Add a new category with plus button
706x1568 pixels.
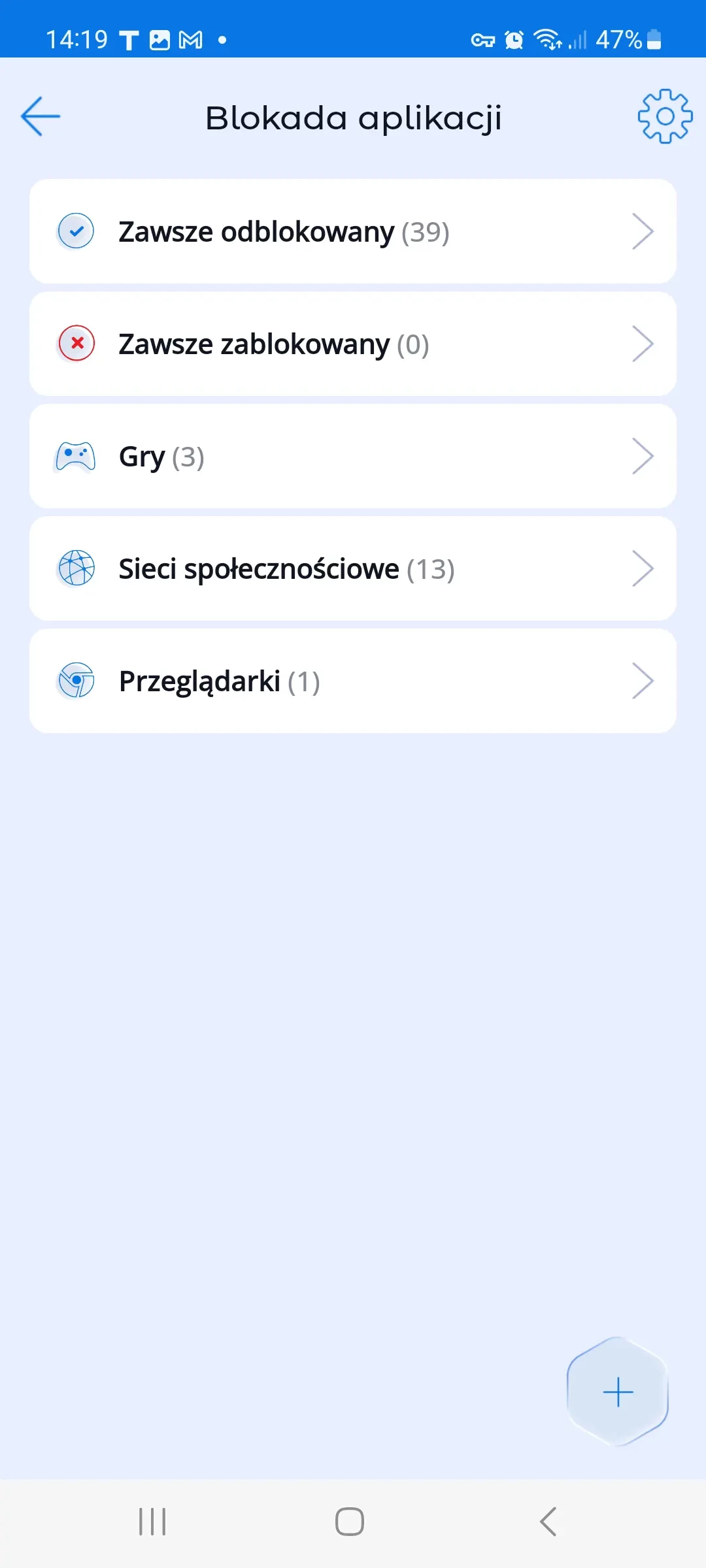point(618,1392)
